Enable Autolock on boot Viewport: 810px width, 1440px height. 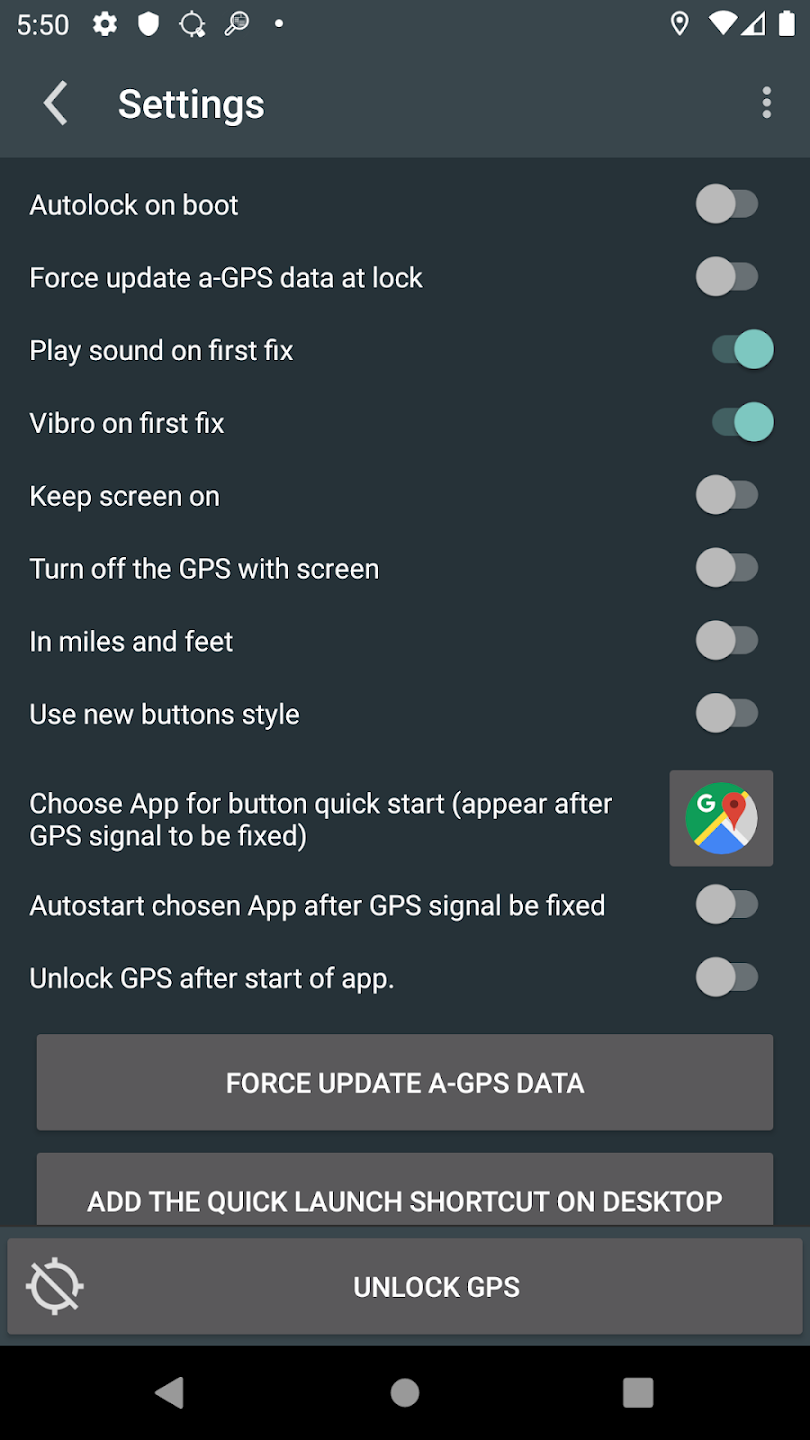(728, 205)
